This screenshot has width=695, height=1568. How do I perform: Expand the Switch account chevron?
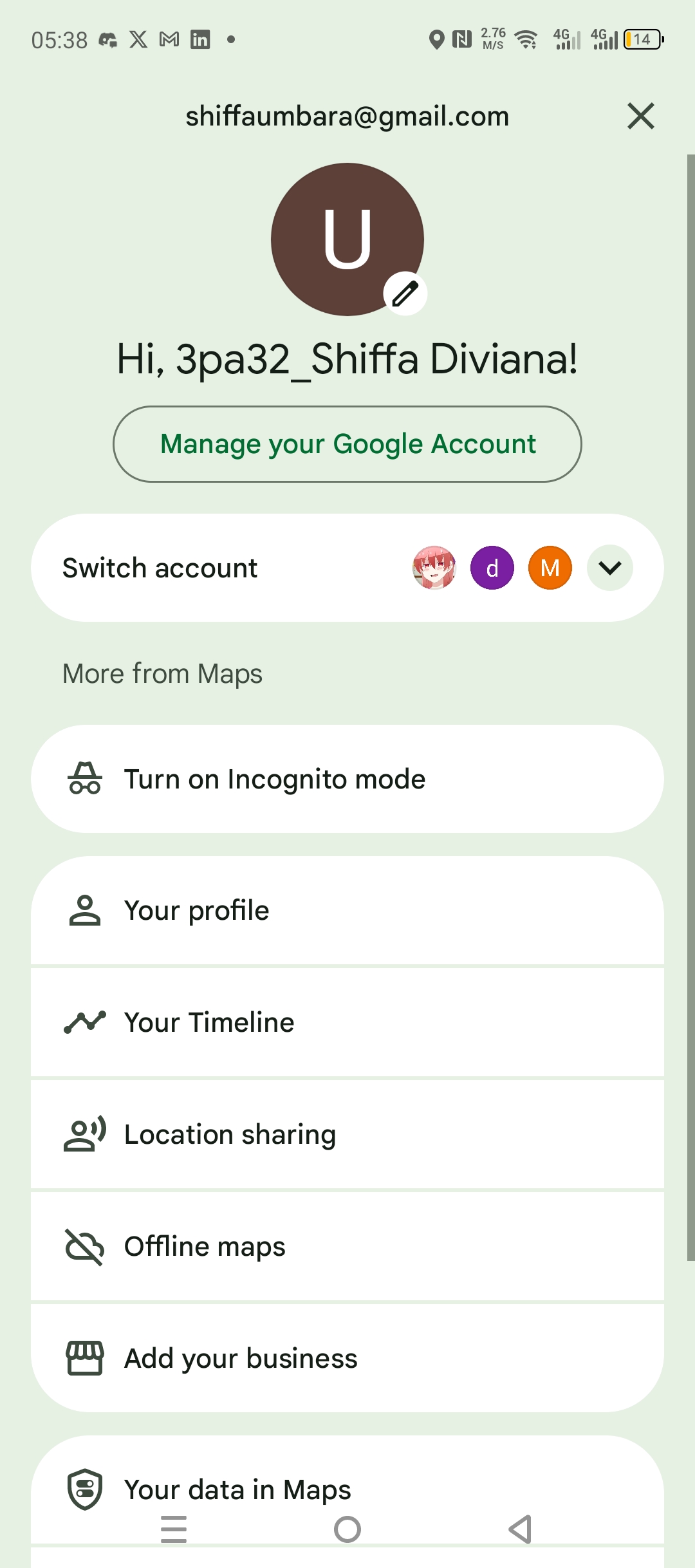pyautogui.click(x=609, y=568)
